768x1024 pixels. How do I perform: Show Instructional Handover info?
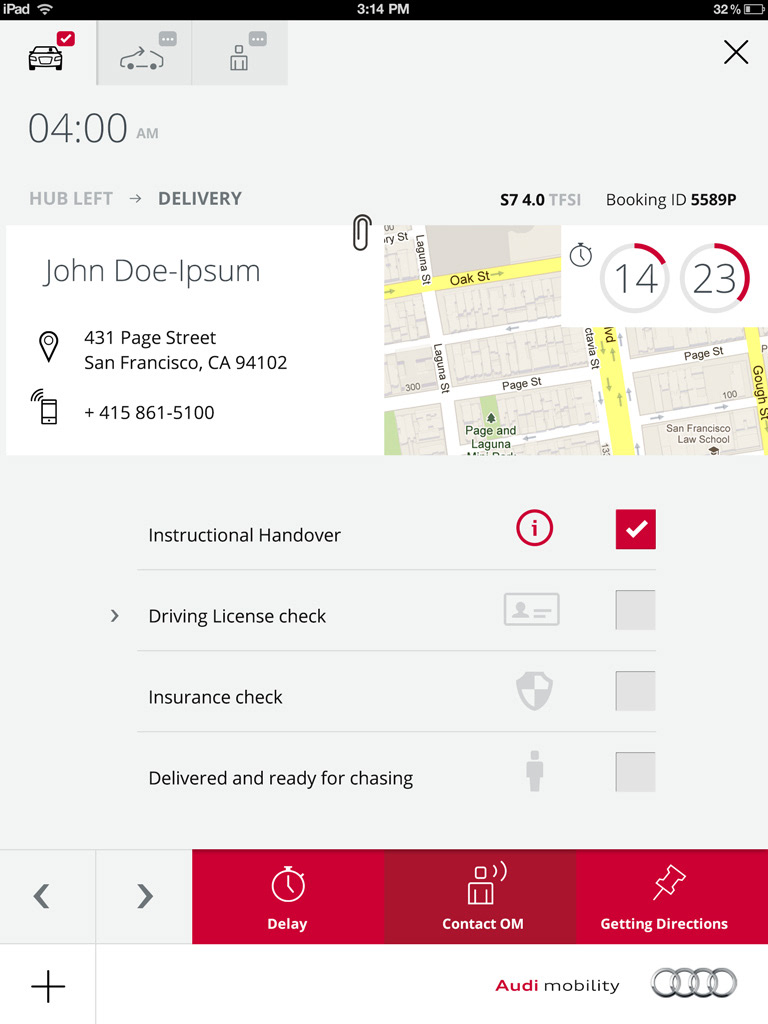[x=534, y=529]
